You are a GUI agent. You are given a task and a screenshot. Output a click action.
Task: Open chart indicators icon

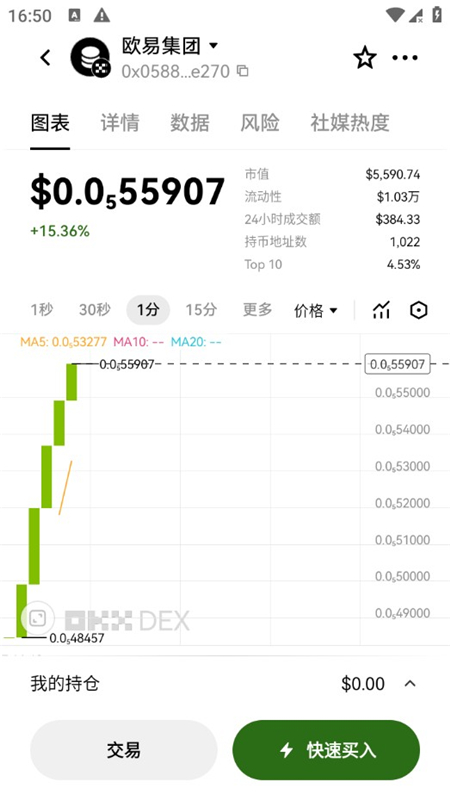tap(381, 310)
